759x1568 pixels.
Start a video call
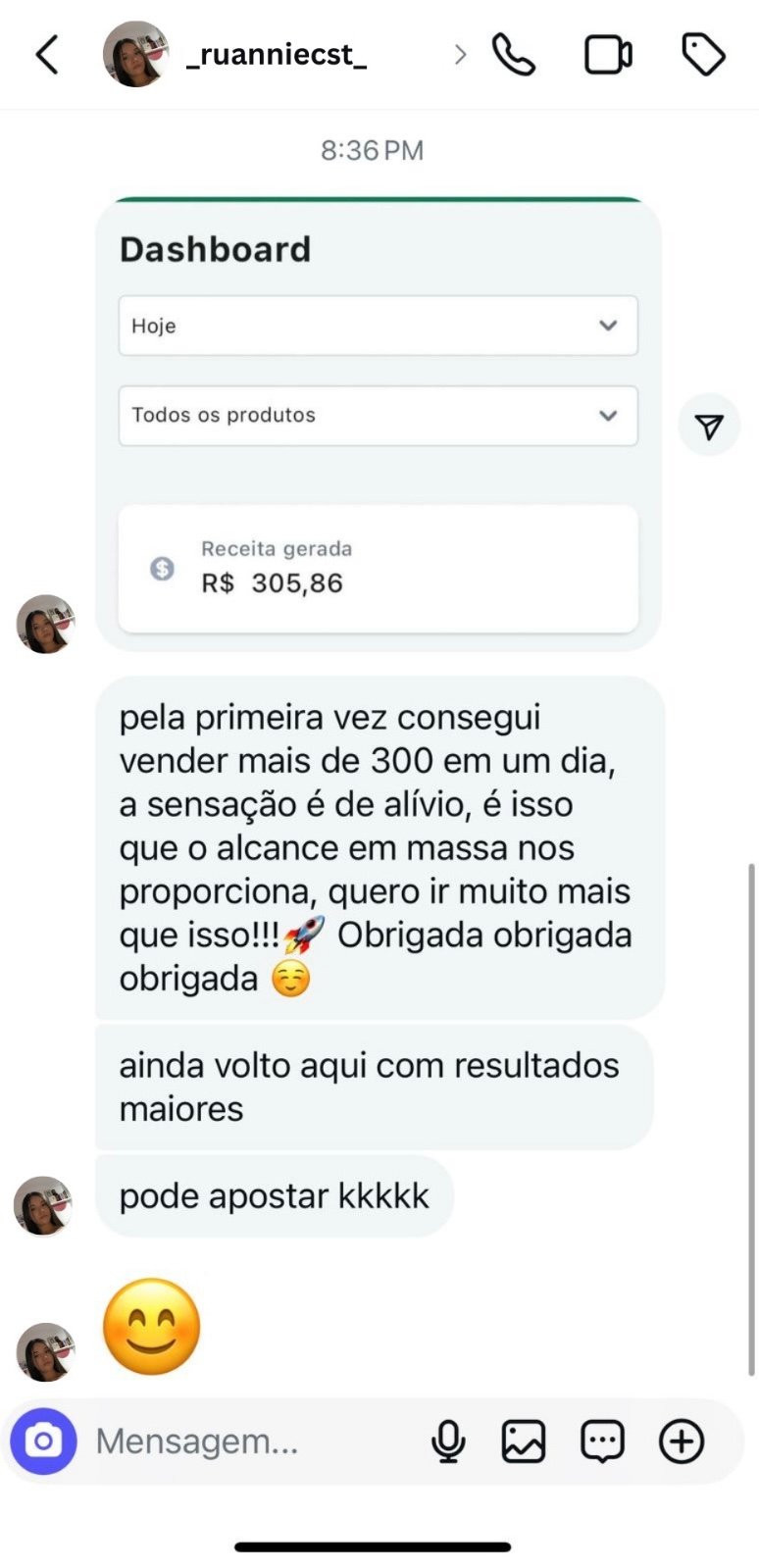[x=608, y=55]
